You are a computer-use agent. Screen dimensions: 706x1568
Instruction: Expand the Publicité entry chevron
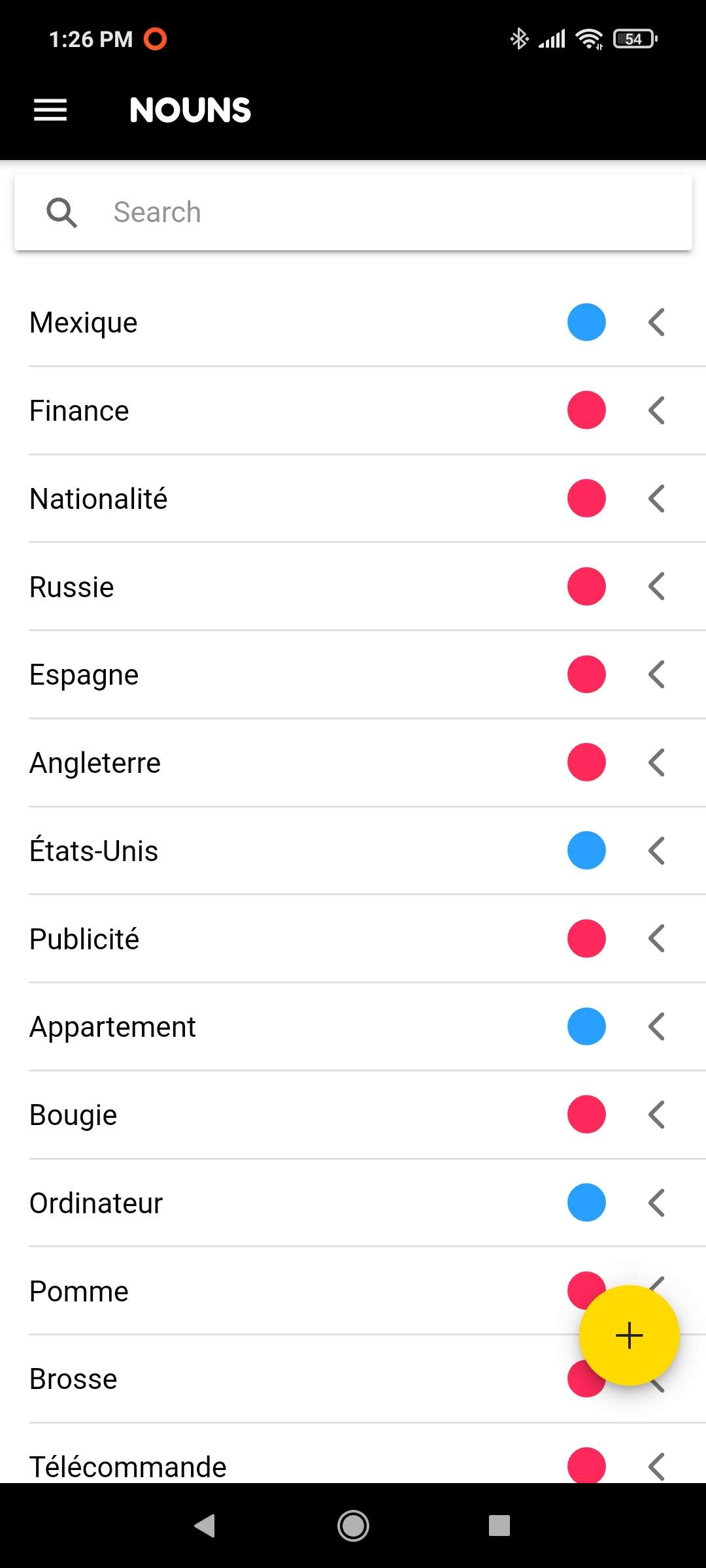(656, 938)
